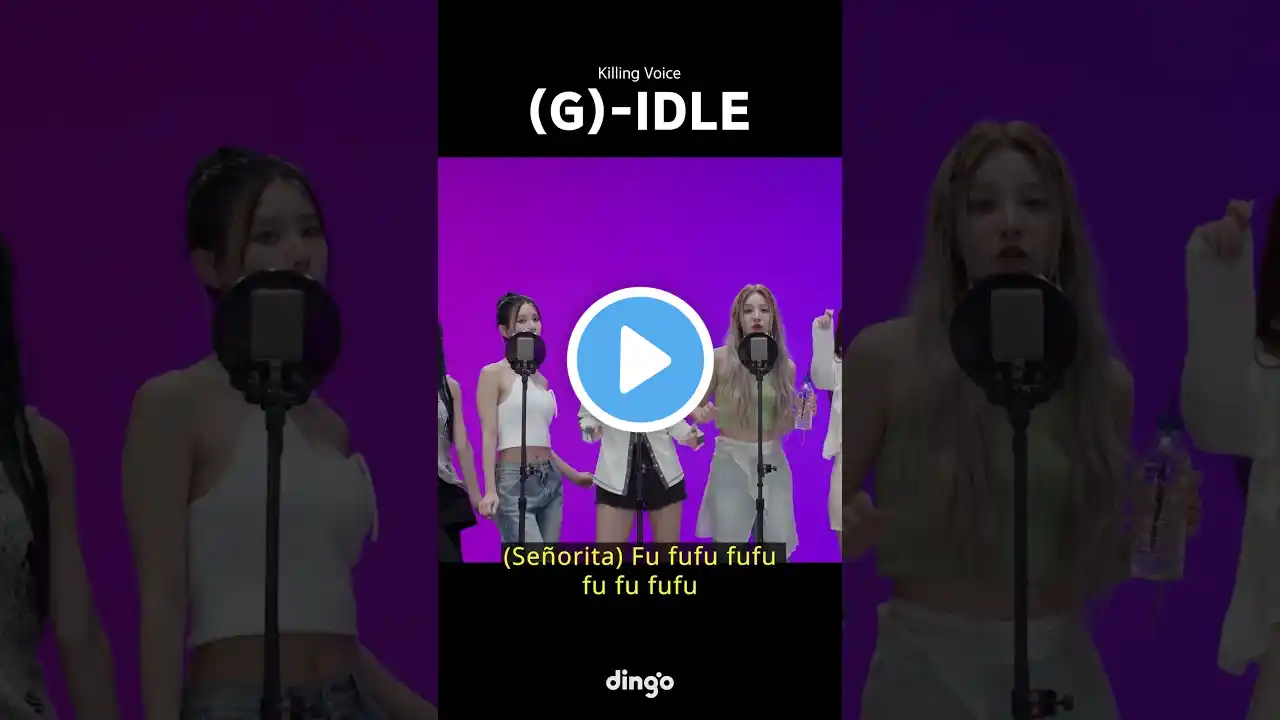Play the (G)-IDLE Killing Voice video
1280x720 pixels.
640,360
